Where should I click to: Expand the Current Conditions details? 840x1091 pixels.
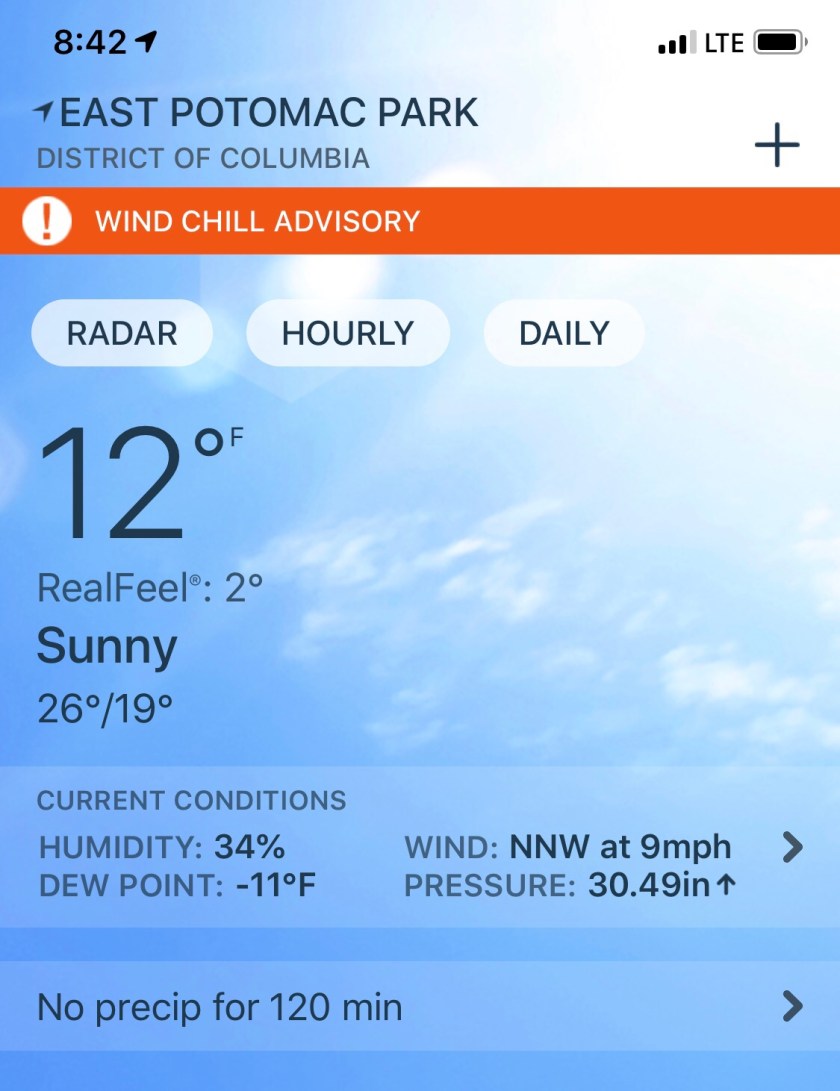pyautogui.click(x=791, y=849)
